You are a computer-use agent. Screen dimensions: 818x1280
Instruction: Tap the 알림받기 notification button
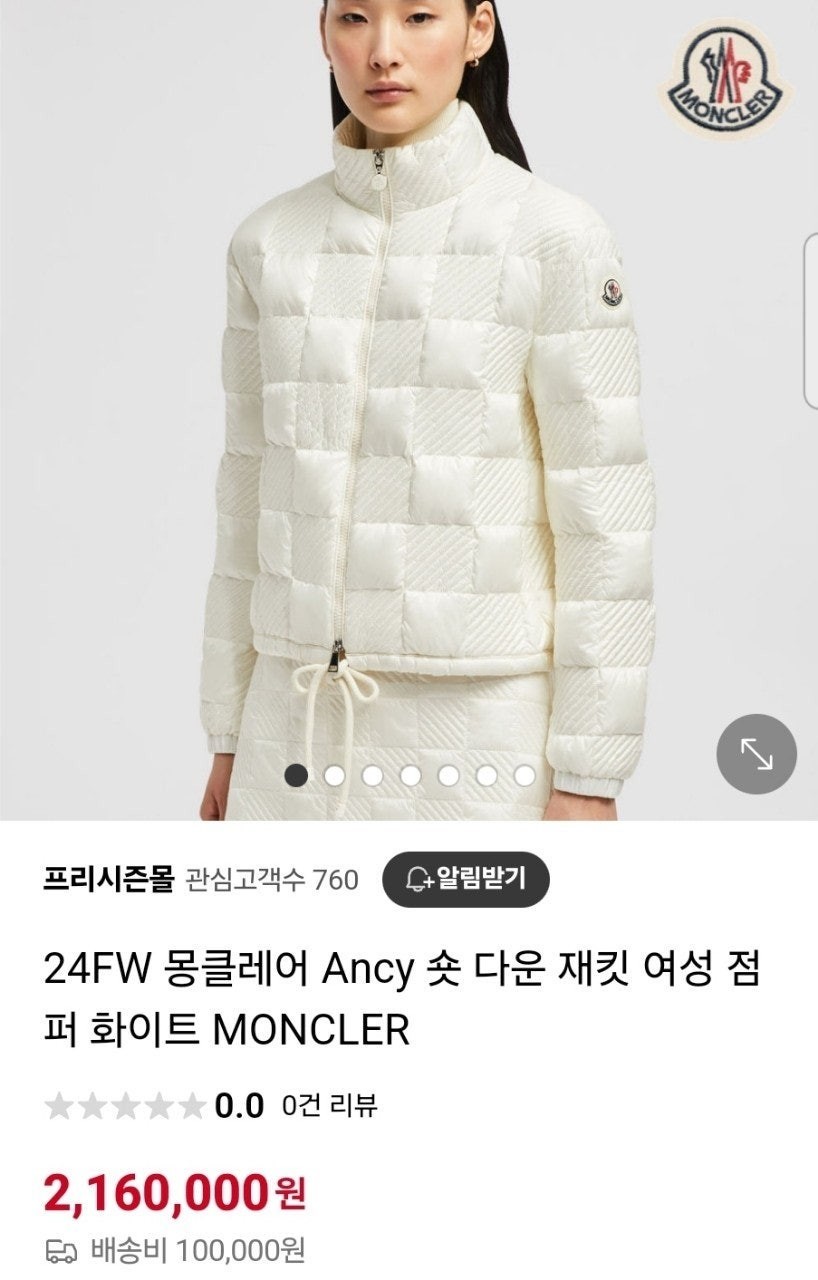tap(466, 879)
